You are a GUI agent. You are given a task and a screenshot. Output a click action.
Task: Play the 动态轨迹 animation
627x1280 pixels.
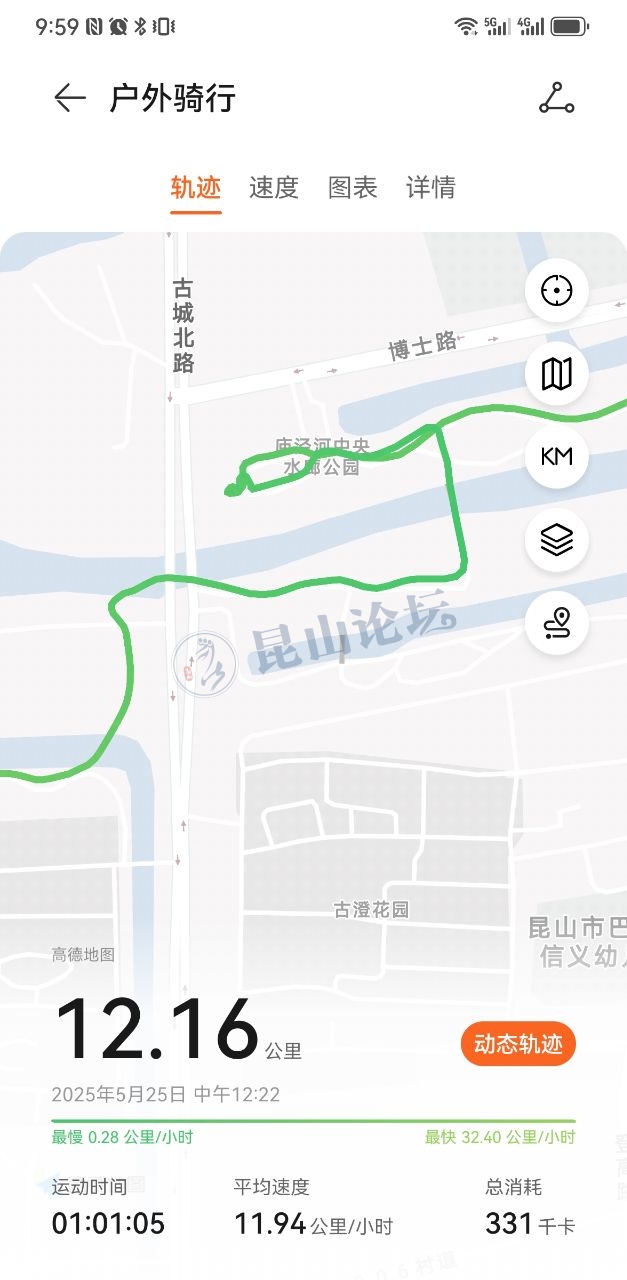coord(518,1045)
